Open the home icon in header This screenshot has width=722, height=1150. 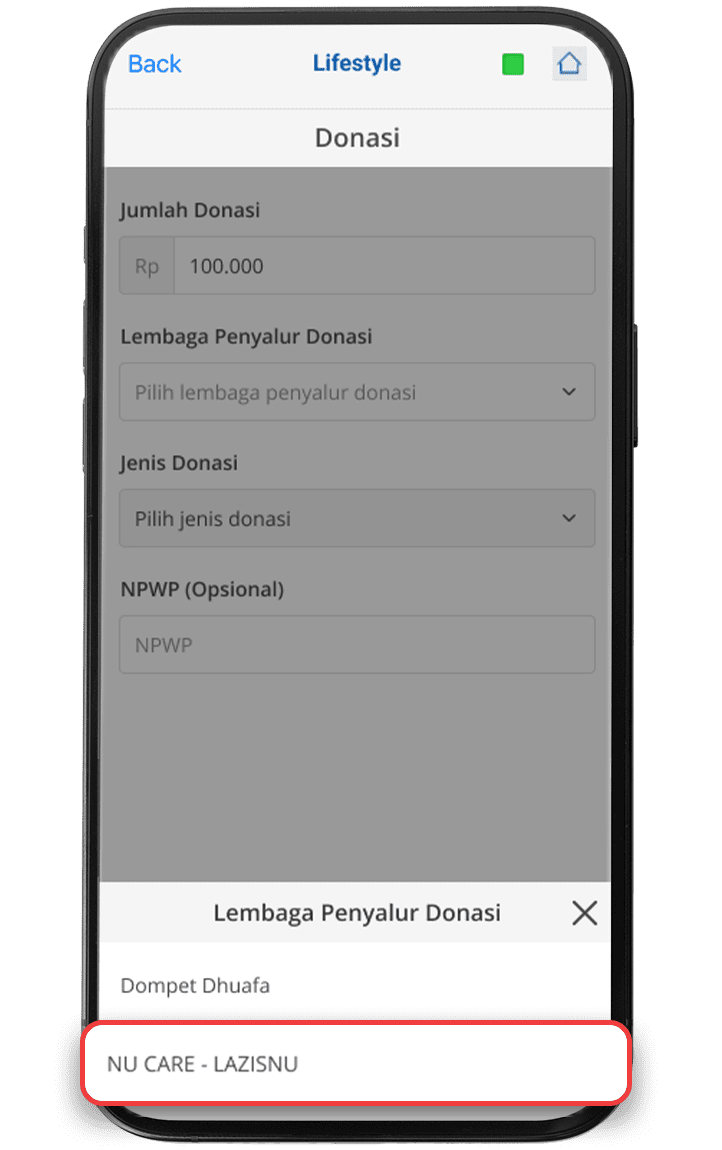coord(569,64)
